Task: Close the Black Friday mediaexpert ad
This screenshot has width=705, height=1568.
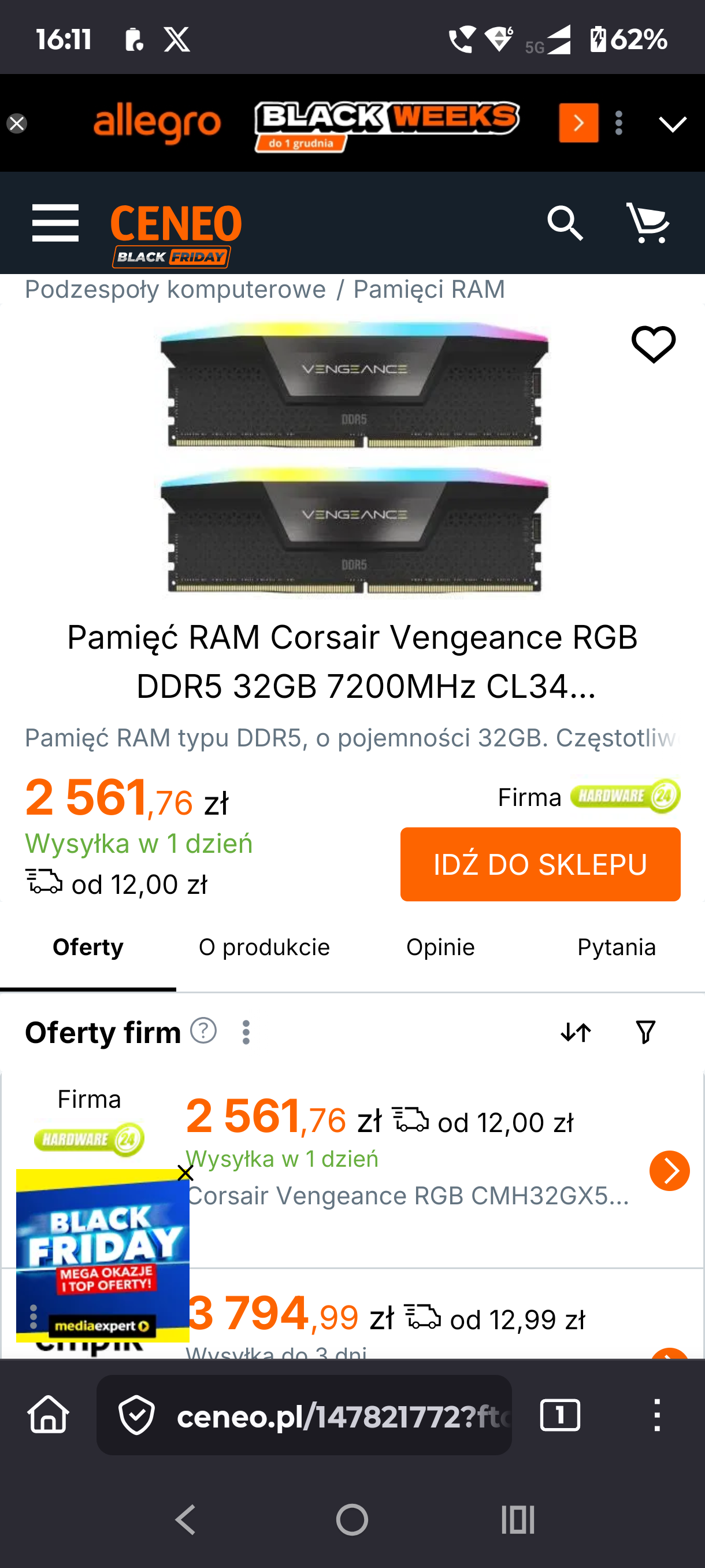Action: tap(185, 1173)
